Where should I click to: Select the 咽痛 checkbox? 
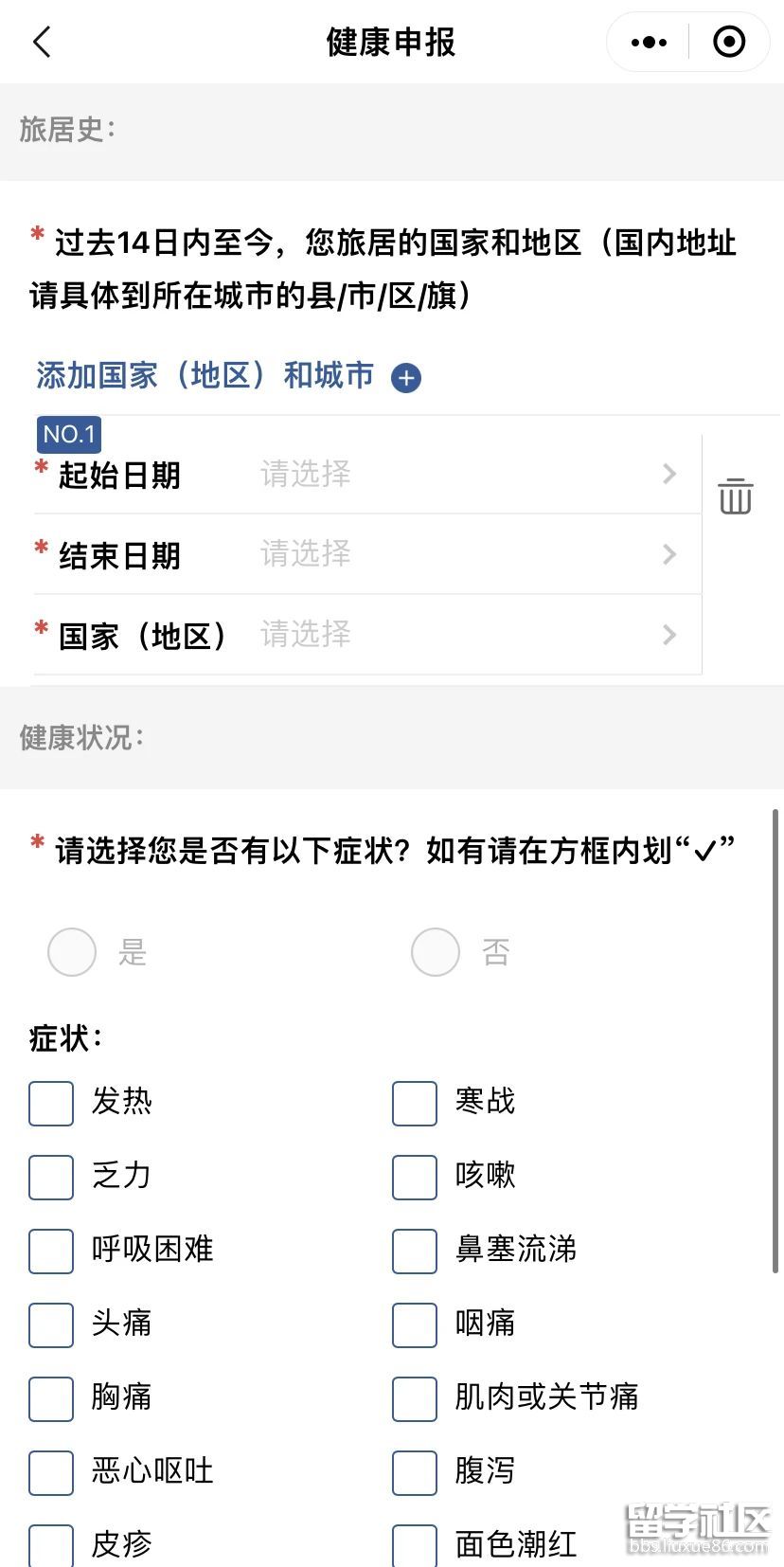(415, 1325)
